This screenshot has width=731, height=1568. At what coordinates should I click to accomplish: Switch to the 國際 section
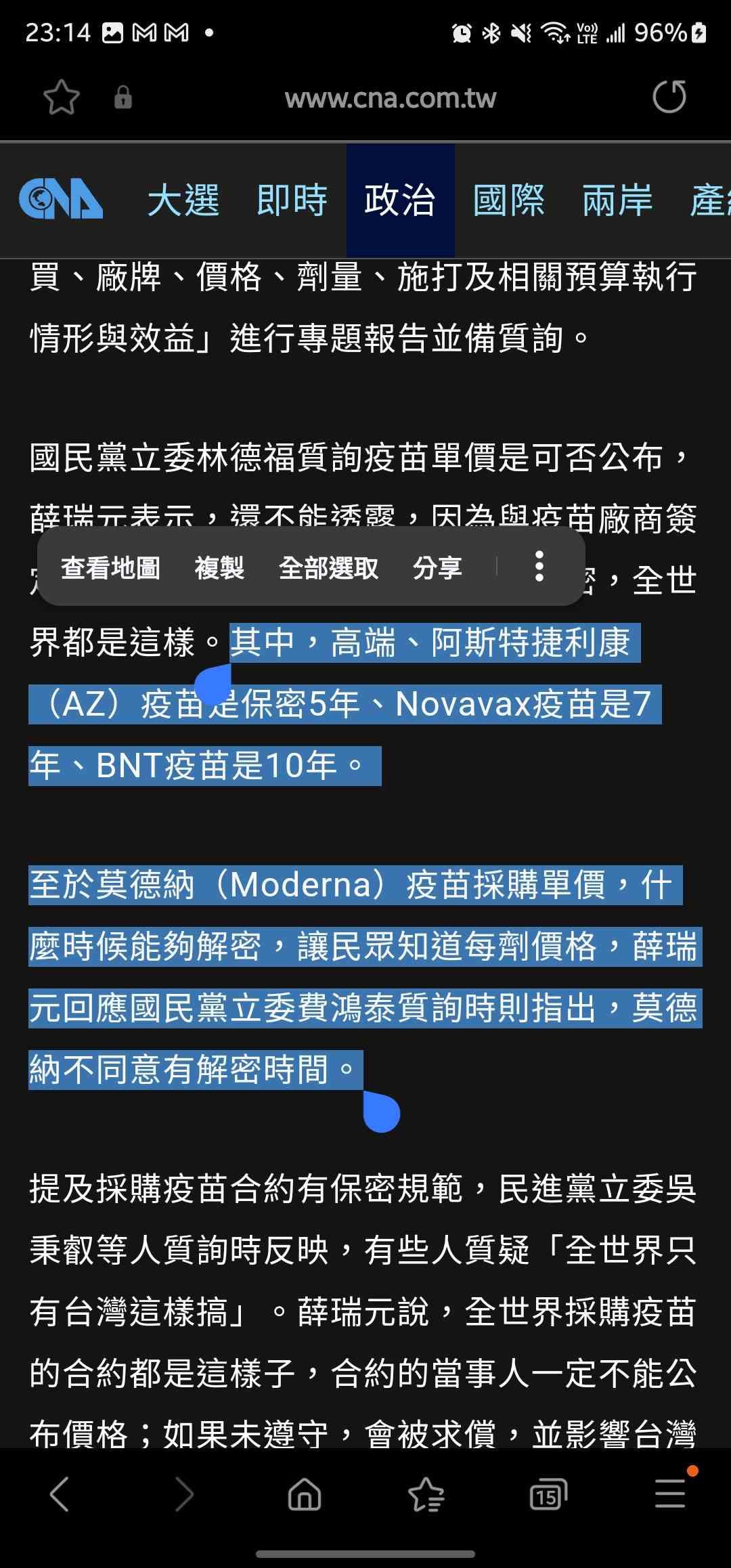pyautogui.click(x=508, y=200)
